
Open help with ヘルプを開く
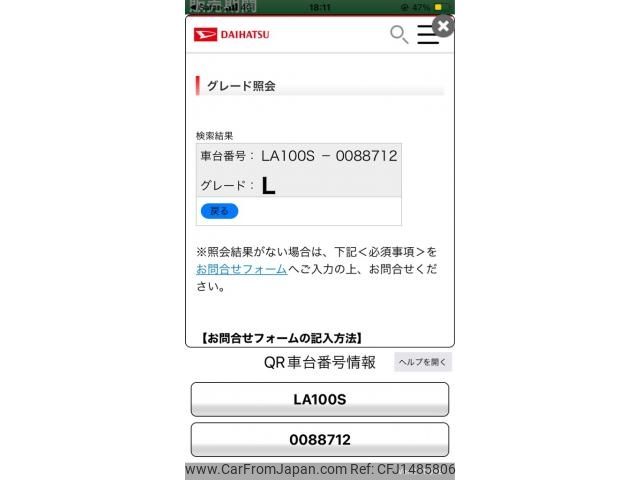coord(423,362)
